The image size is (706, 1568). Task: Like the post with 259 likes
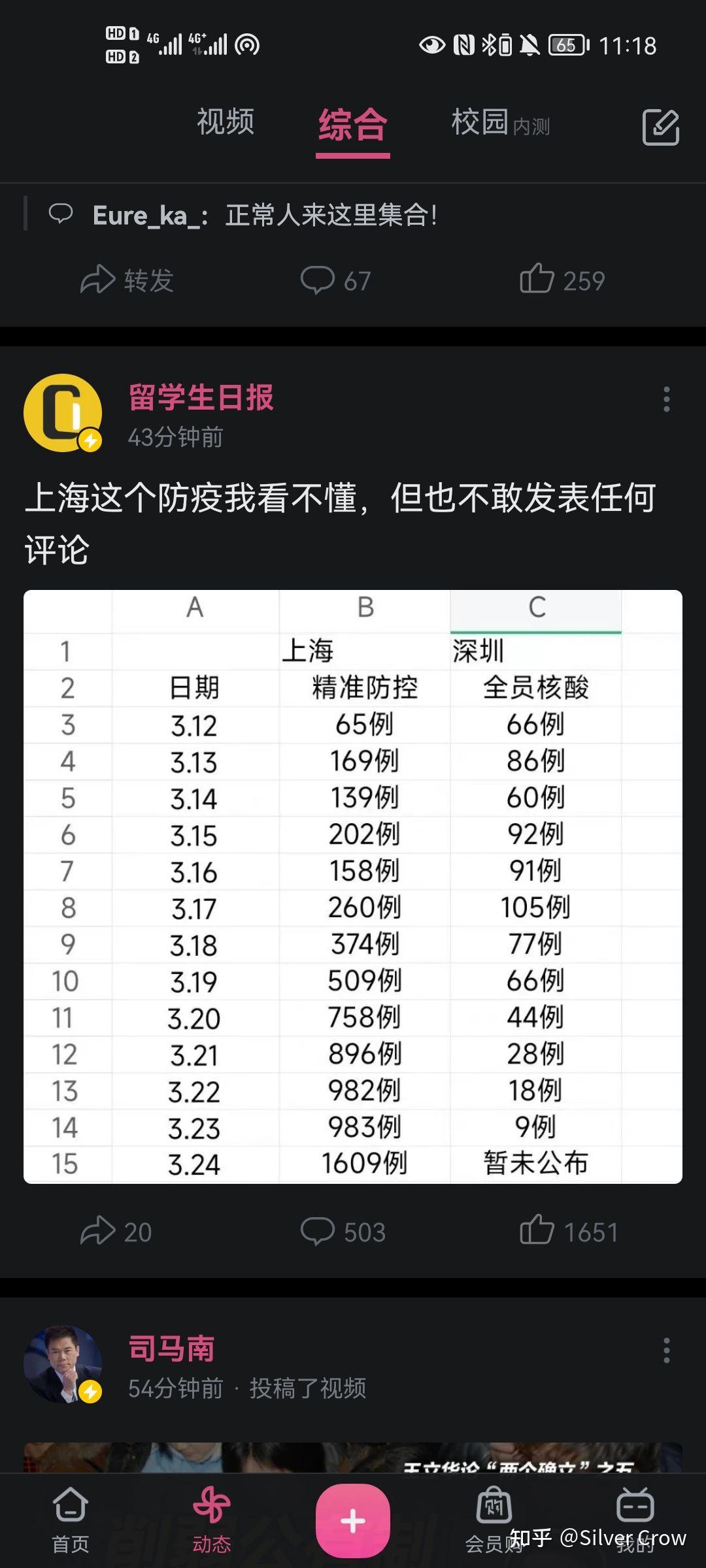pyautogui.click(x=562, y=280)
